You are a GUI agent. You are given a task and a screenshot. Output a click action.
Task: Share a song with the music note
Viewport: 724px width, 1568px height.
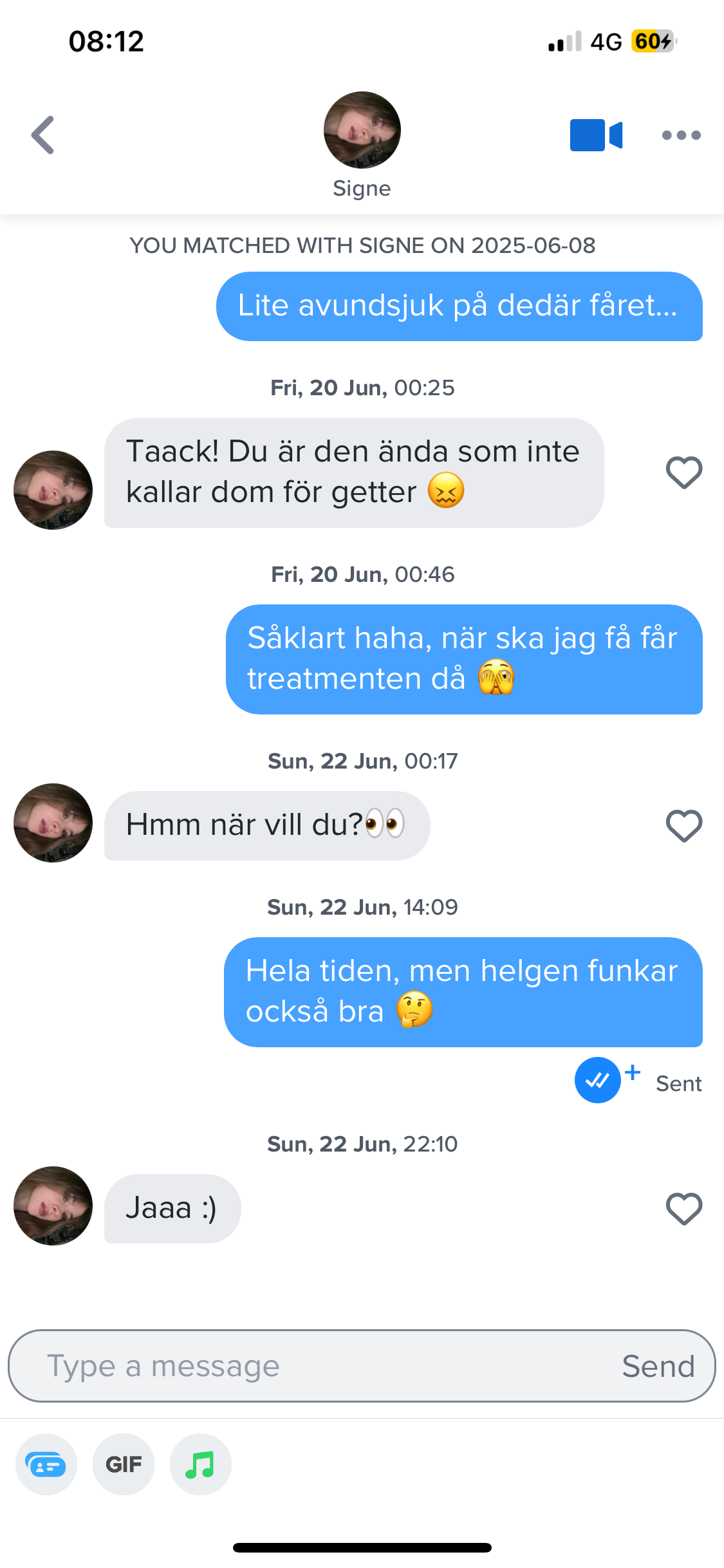click(x=200, y=1464)
